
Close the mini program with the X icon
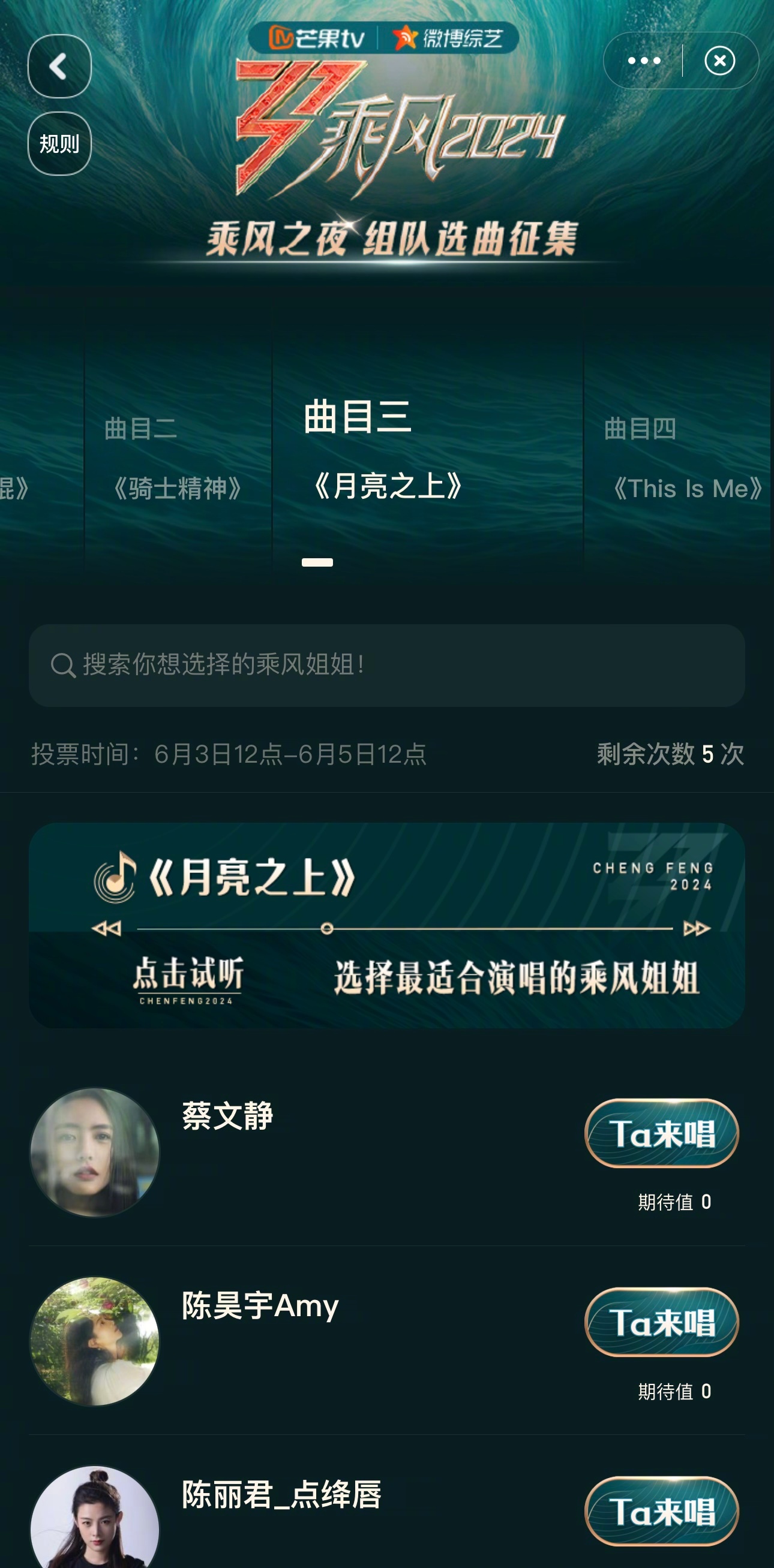[720, 61]
